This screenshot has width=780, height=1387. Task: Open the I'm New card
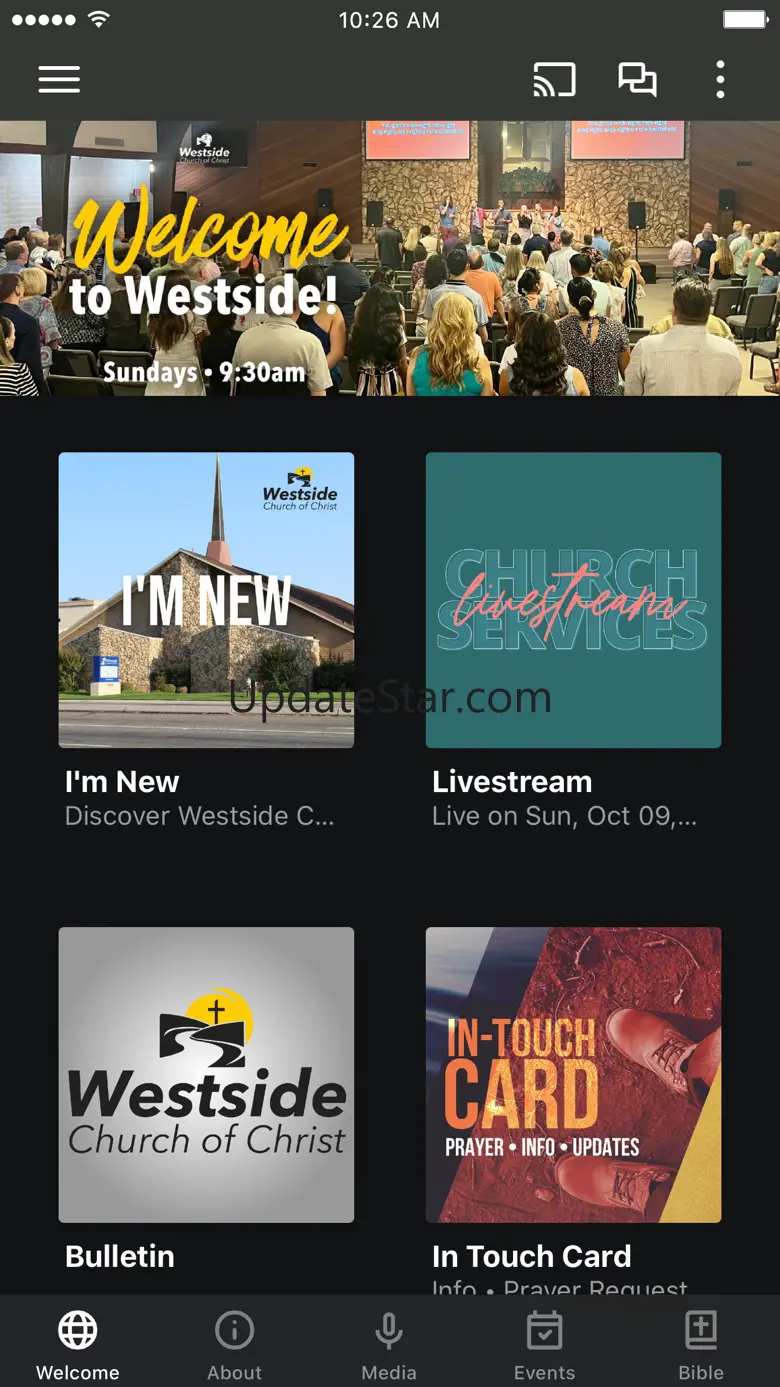206,600
